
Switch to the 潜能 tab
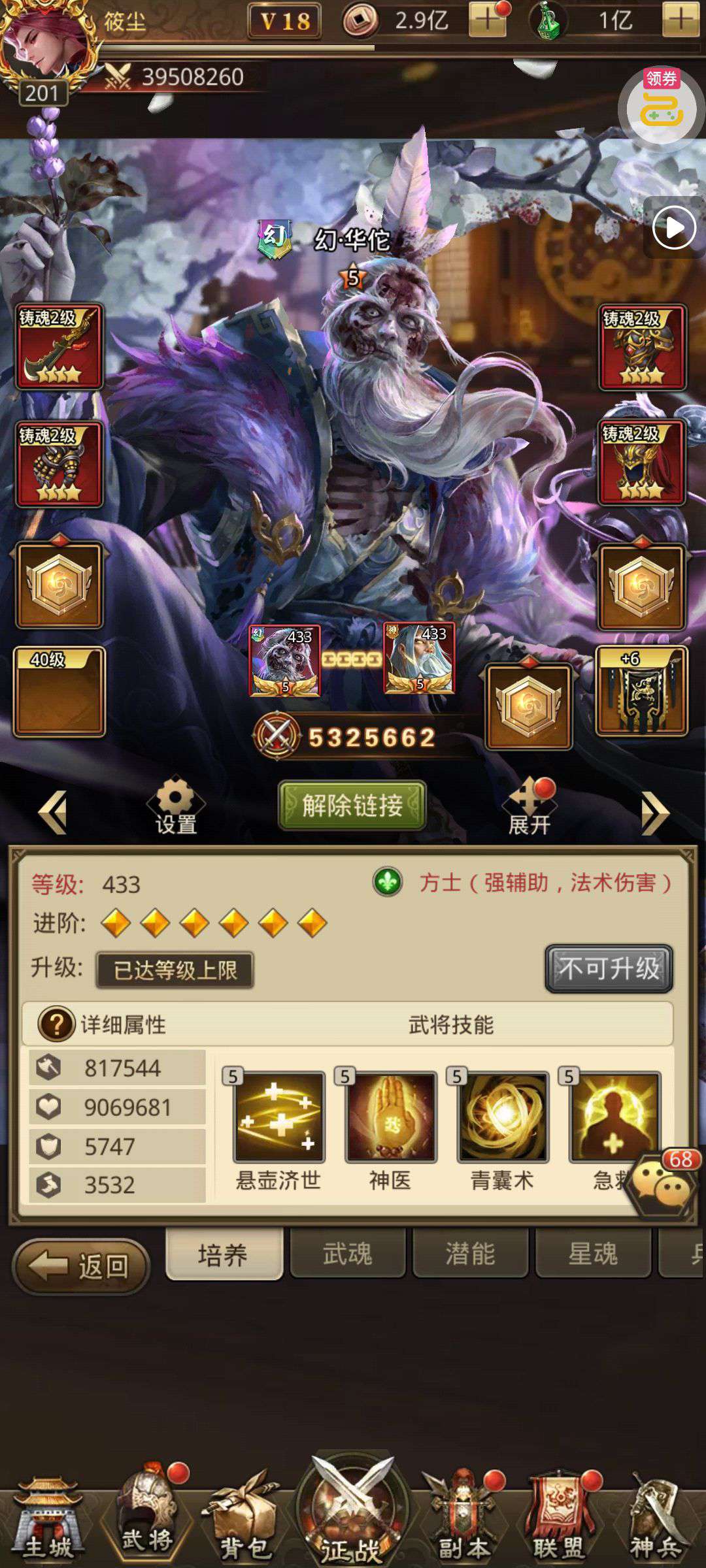(470, 1253)
